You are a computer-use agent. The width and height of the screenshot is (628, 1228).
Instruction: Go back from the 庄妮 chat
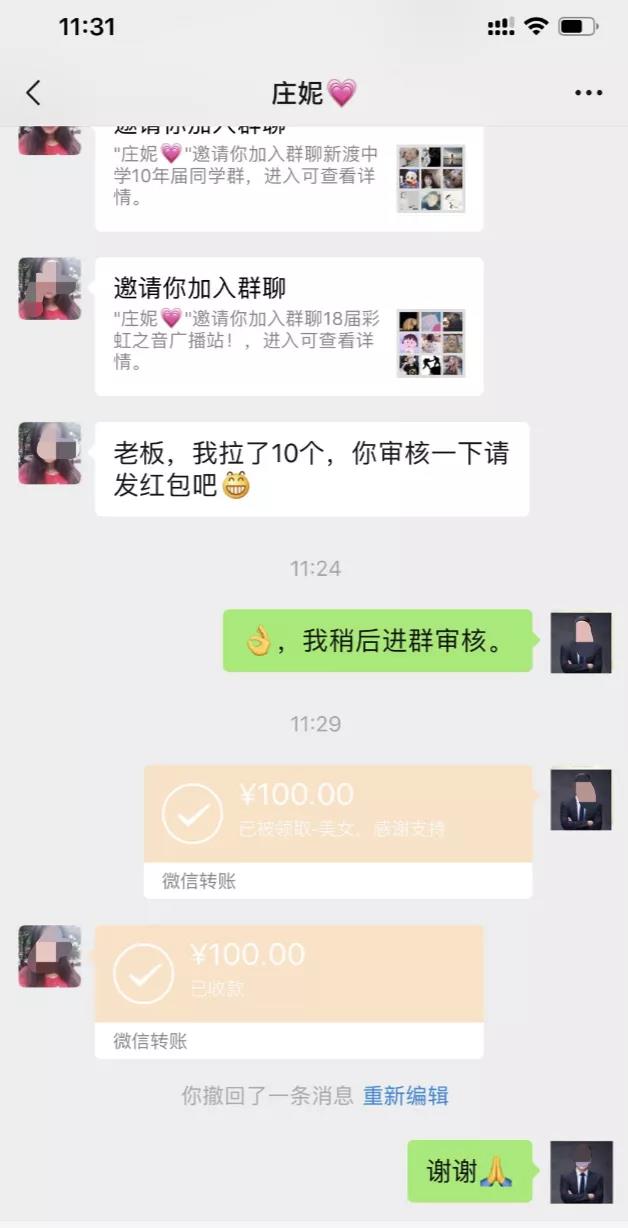pyautogui.click(x=33, y=93)
